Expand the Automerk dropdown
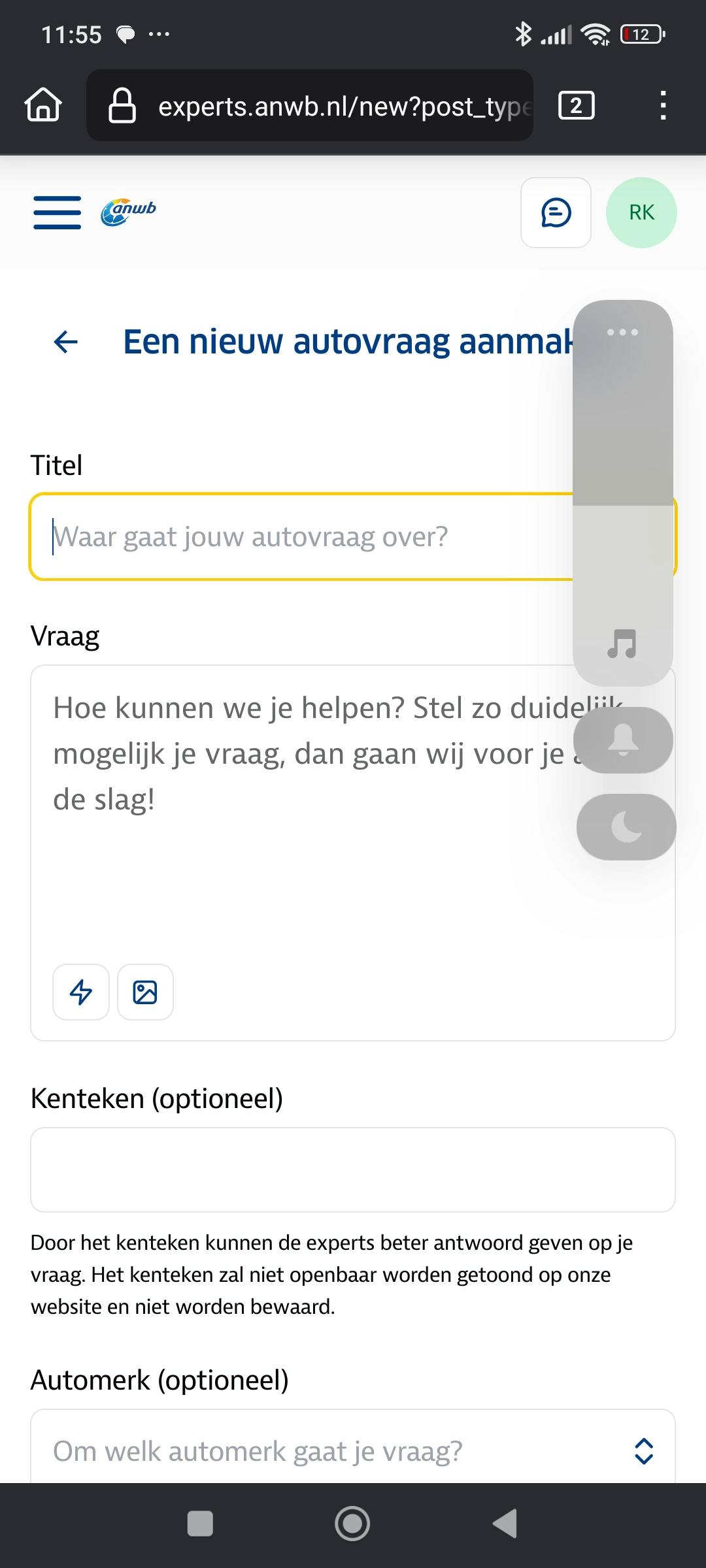Viewport: 706px width, 1568px height. (353, 1450)
